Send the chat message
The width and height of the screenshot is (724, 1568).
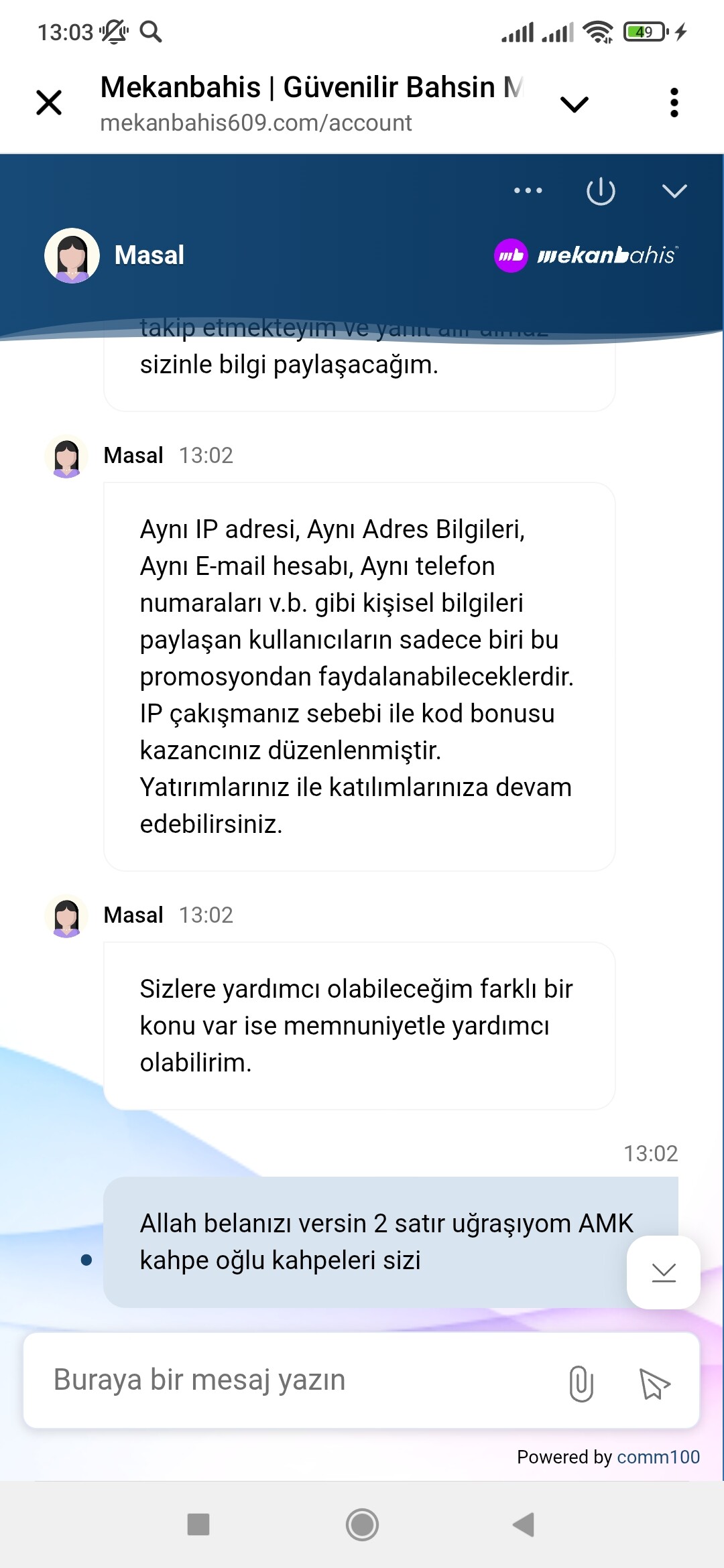[654, 1384]
